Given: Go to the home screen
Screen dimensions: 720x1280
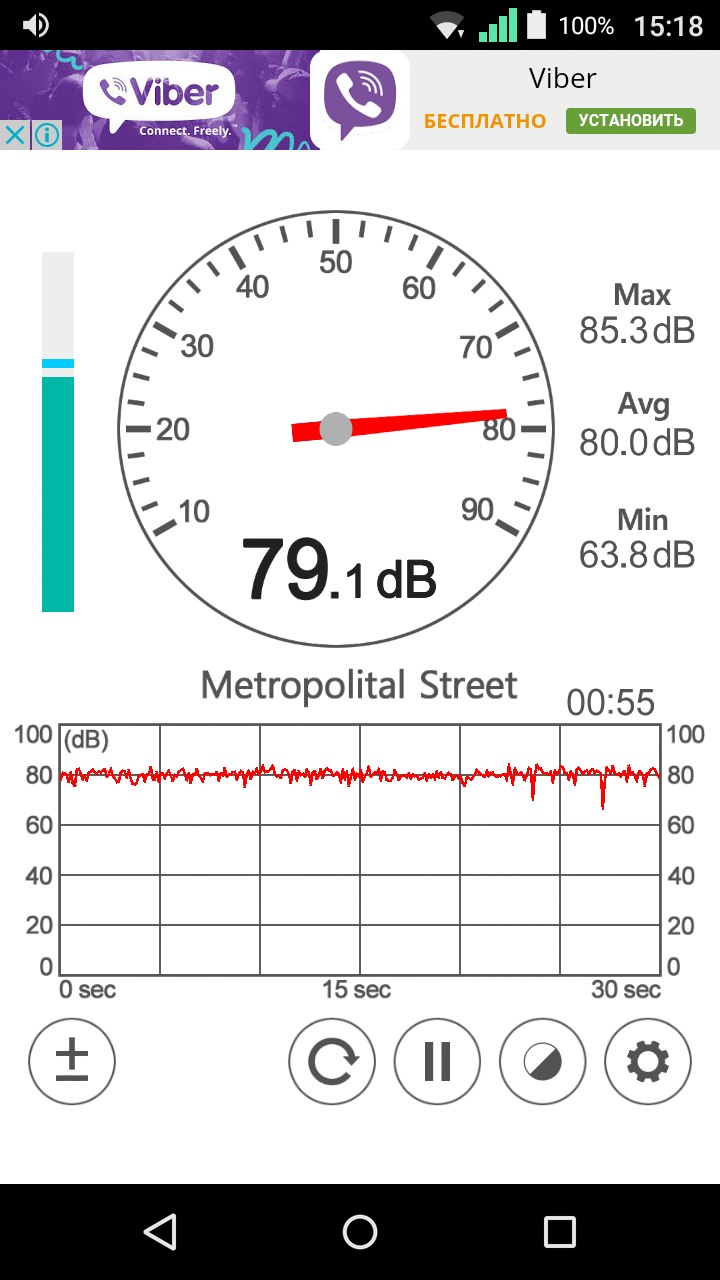Looking at the screenshot, I should click(360, 1232).
